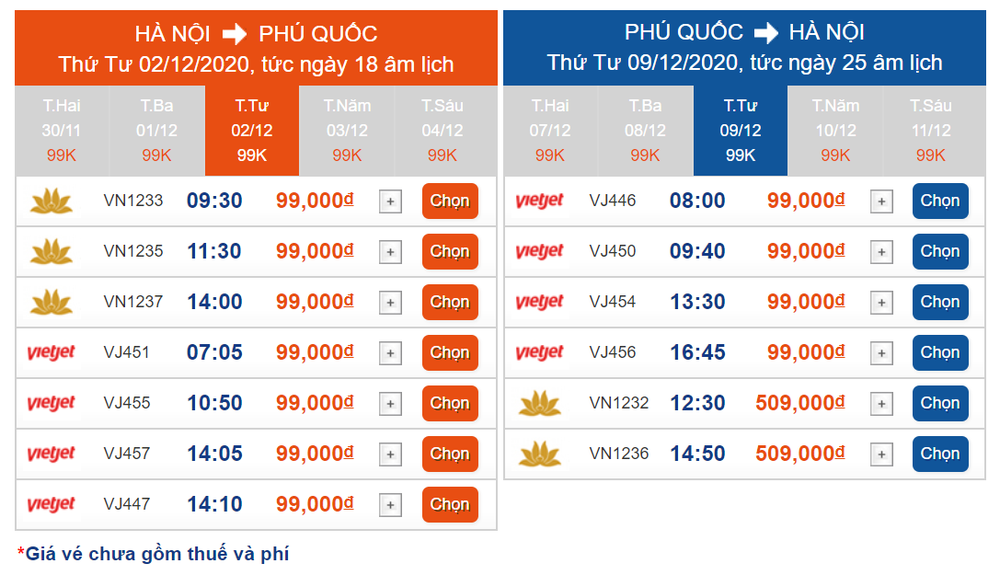Choose Vietjet flight VJ451 at 07:05
1000x575 pixels.
coord(449,353)
